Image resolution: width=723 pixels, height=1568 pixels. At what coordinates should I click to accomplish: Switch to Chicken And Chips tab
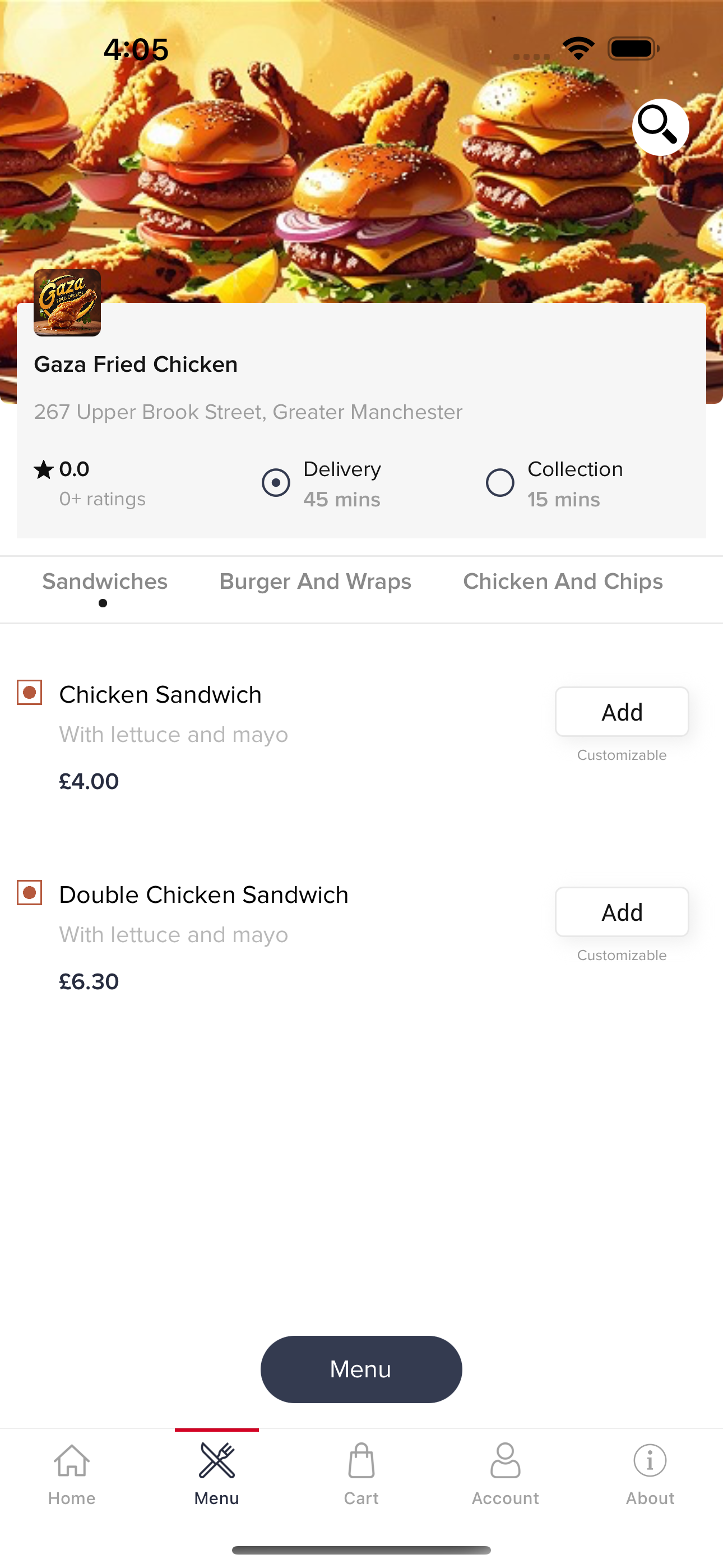(x=563, y=582)
